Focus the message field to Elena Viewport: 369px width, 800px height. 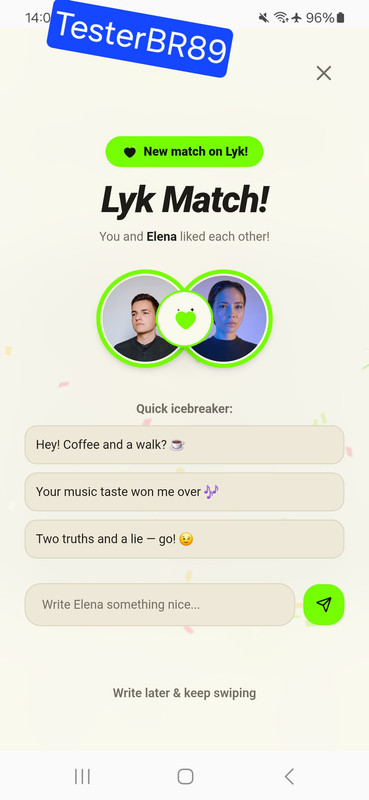click(x=160, y=605)
